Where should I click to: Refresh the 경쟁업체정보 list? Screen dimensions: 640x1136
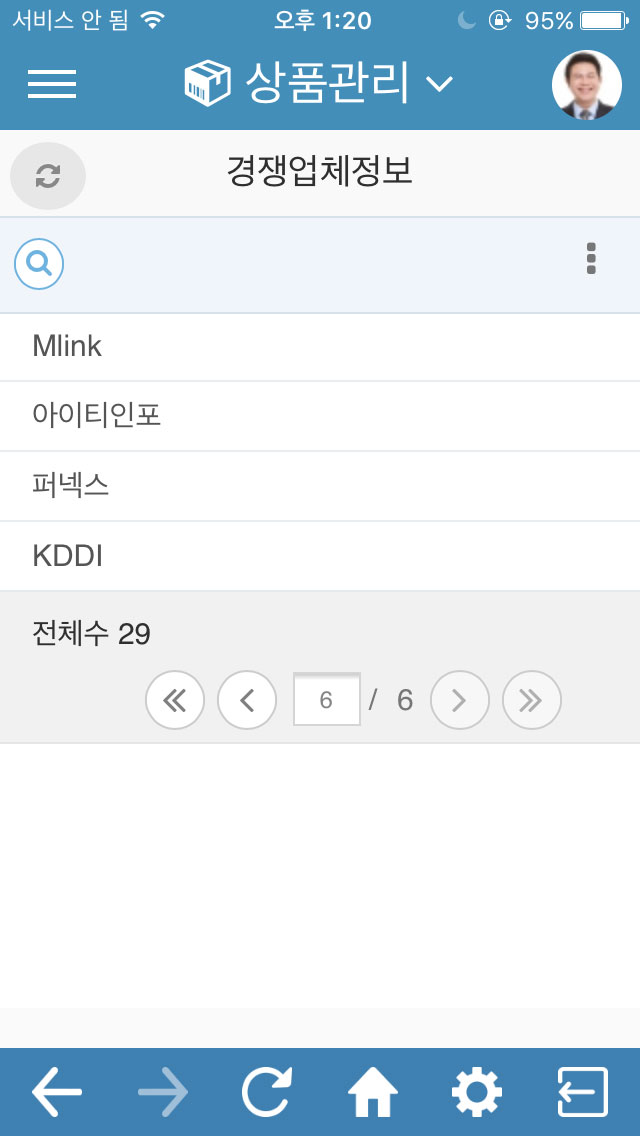tap(48, 176)
